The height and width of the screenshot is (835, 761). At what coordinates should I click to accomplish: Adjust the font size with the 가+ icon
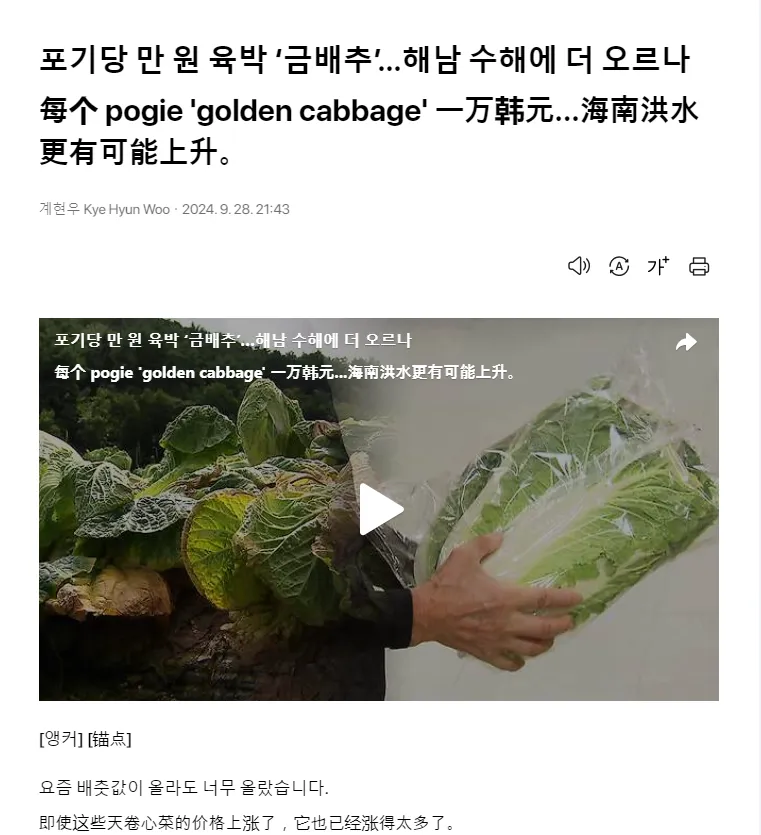coord(658,265)
